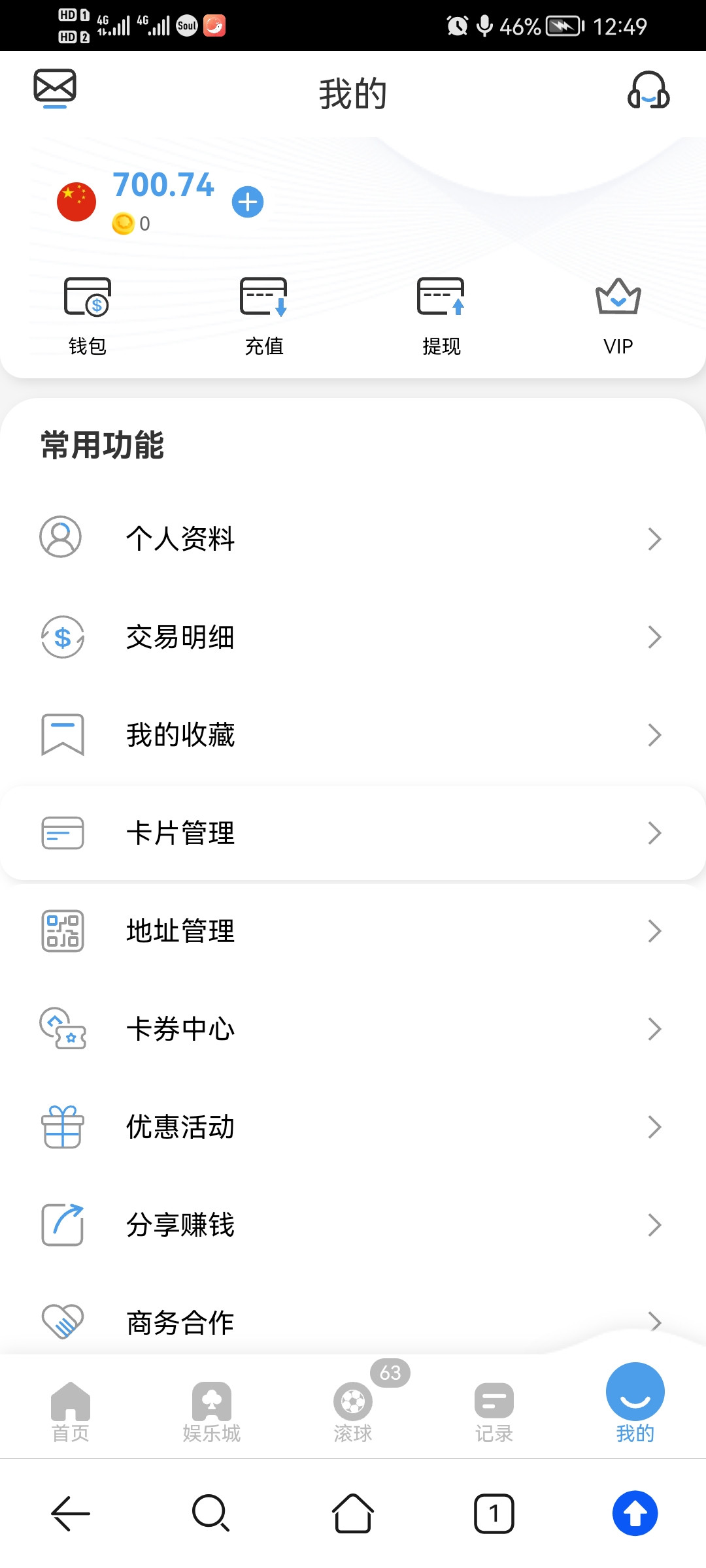Open 地址管理 address management
The width and height of the screenshot is (706, 1568).
[353, 931]
